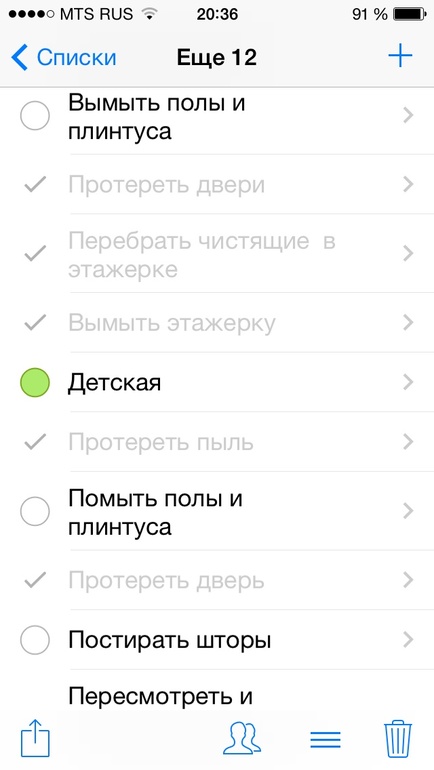434x770 pixels.
Task: Tap the trash bin icon
Action: (x=398, y=738)
